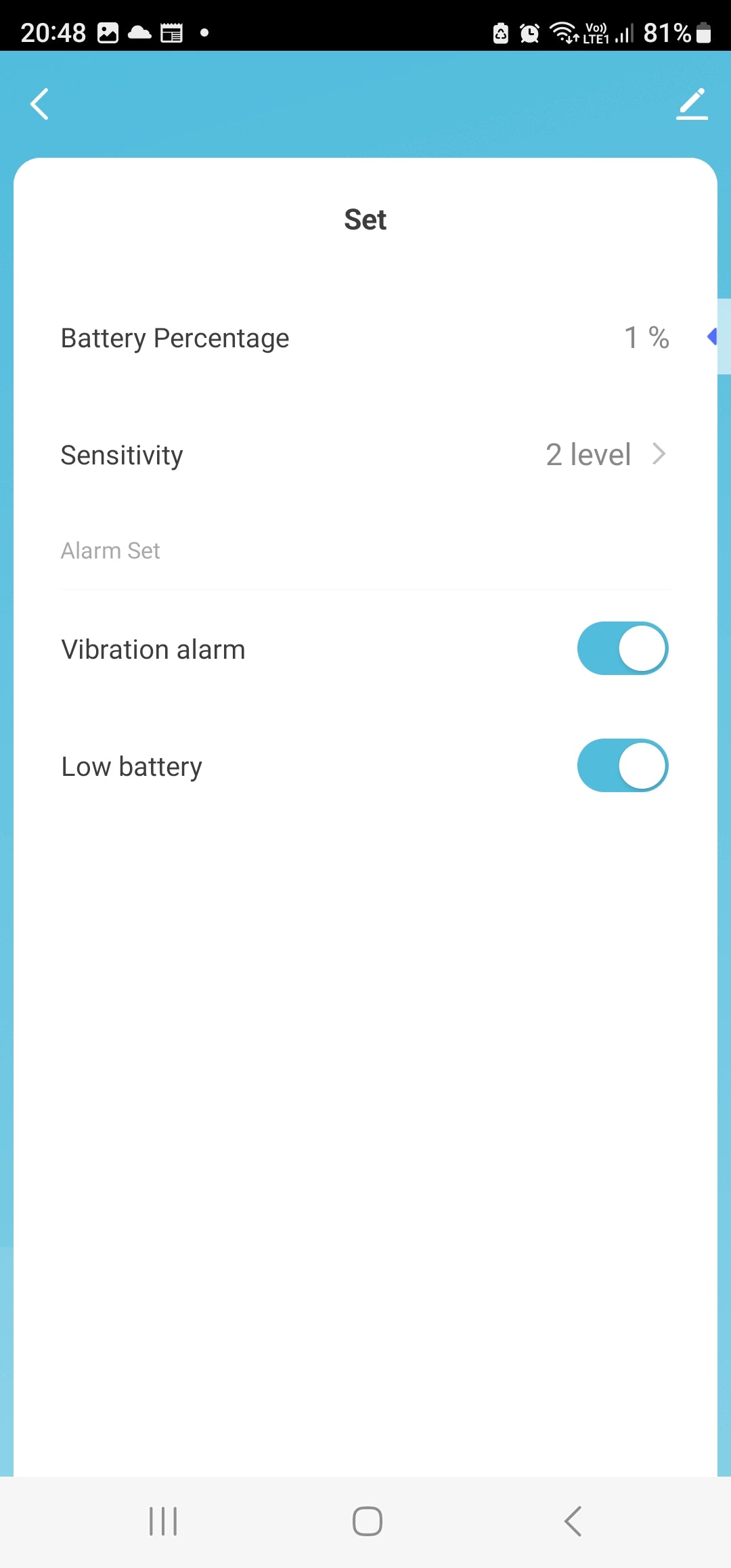The width and height of the screenshot is (731, 1568).
Task: Go back using the top arrow
Action: click(40, 104)
